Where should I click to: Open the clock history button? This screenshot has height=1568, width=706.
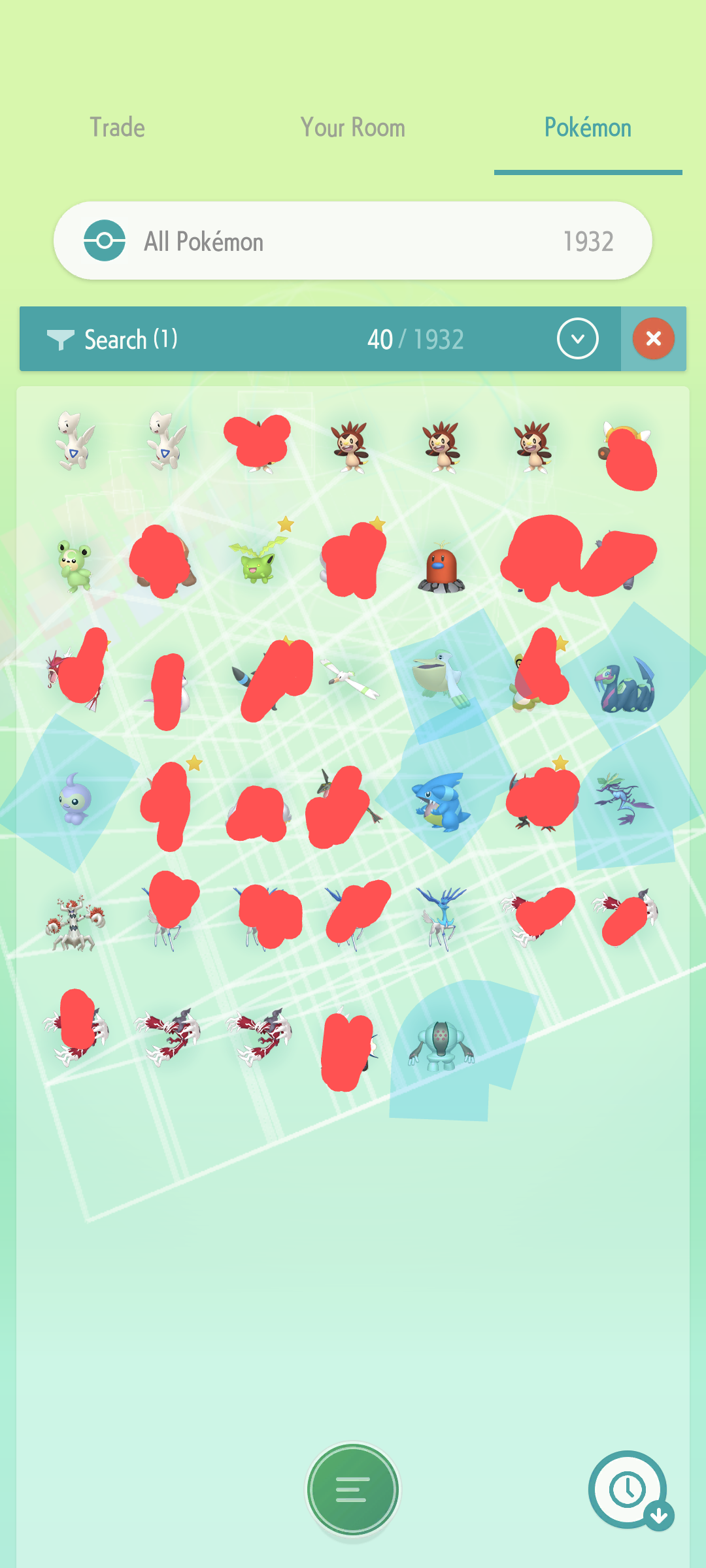coord(628,1490)
